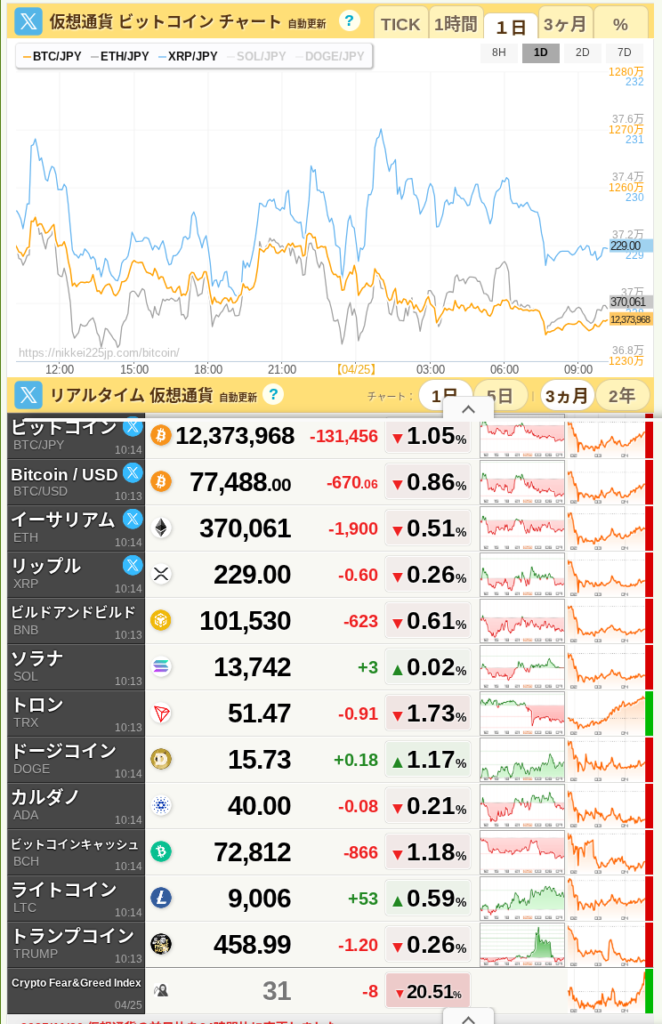Viewport: 662px width, 1024px height.
Task: Switch chart to TICK tab
Action: pyautogui.click(x=400, y=24)
